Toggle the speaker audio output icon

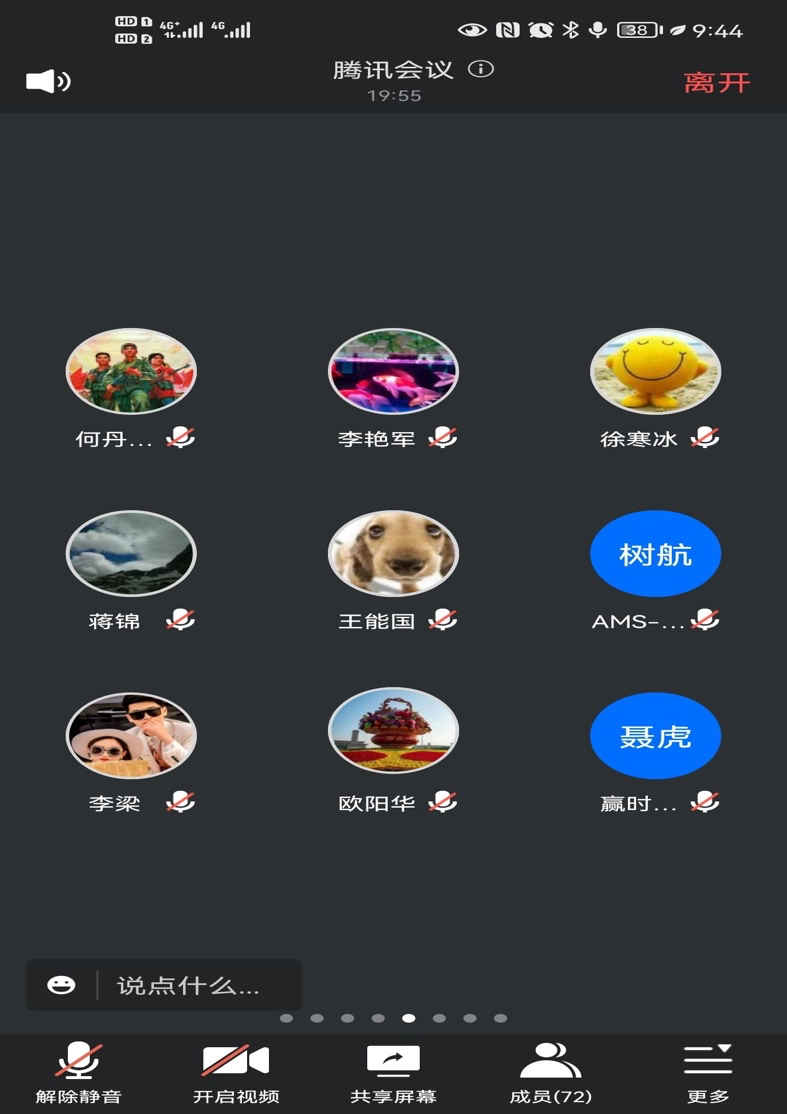47,81
